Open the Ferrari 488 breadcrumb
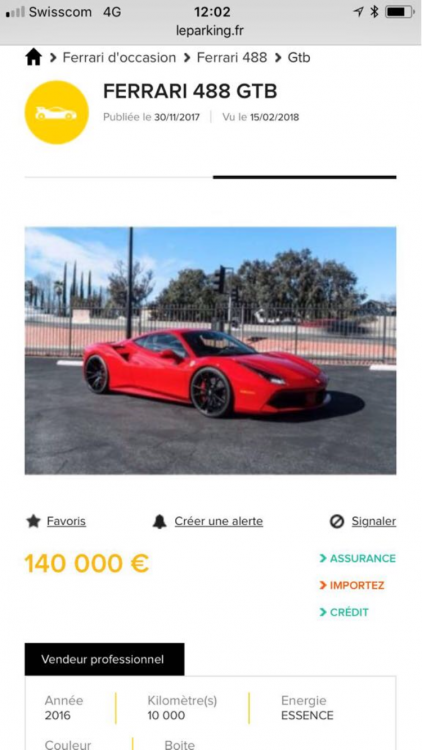The width and height of the screenshot is (422, 750). click(x=232, y=57)
